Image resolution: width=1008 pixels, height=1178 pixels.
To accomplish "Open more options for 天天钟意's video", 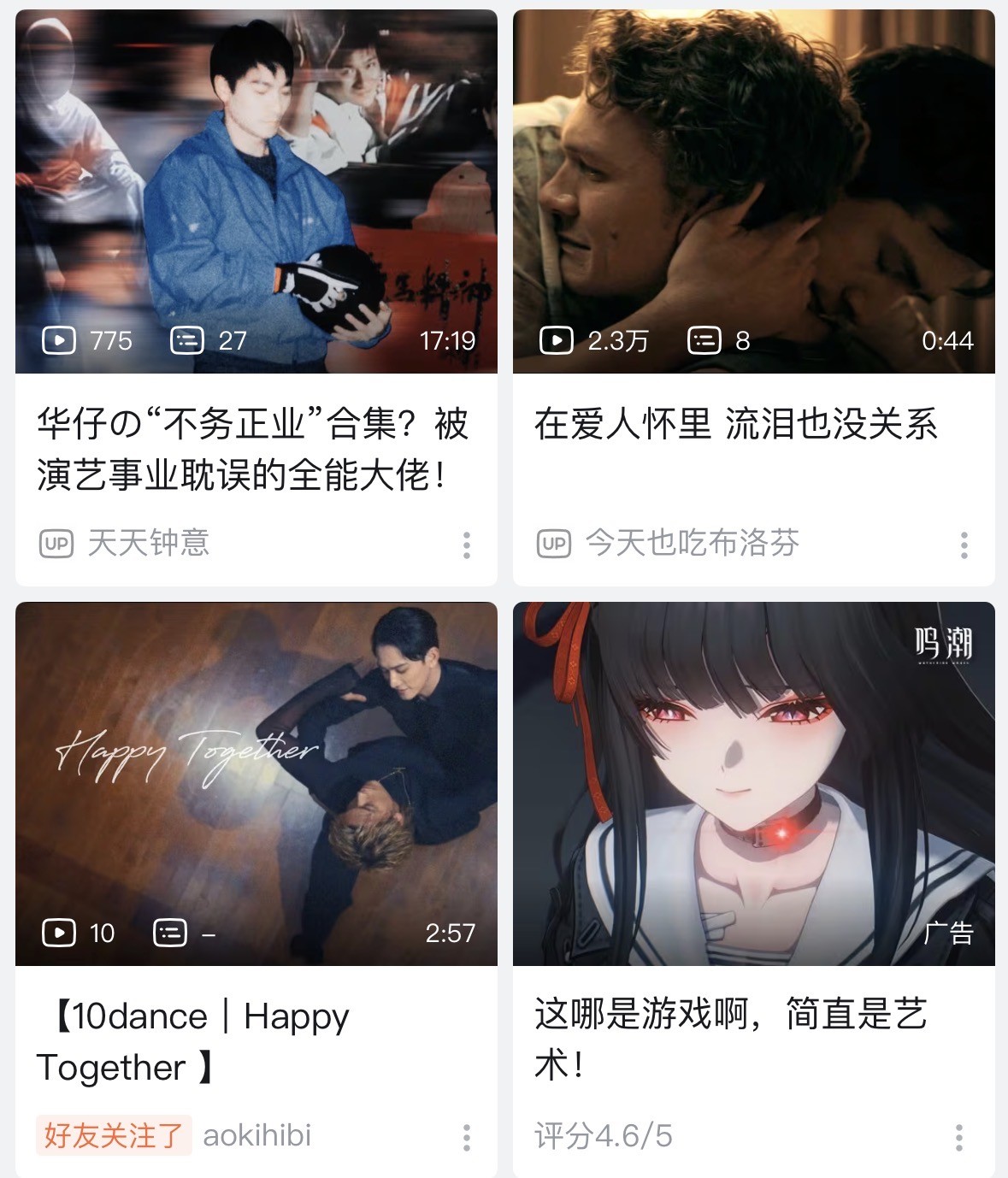I will [467, 545].
